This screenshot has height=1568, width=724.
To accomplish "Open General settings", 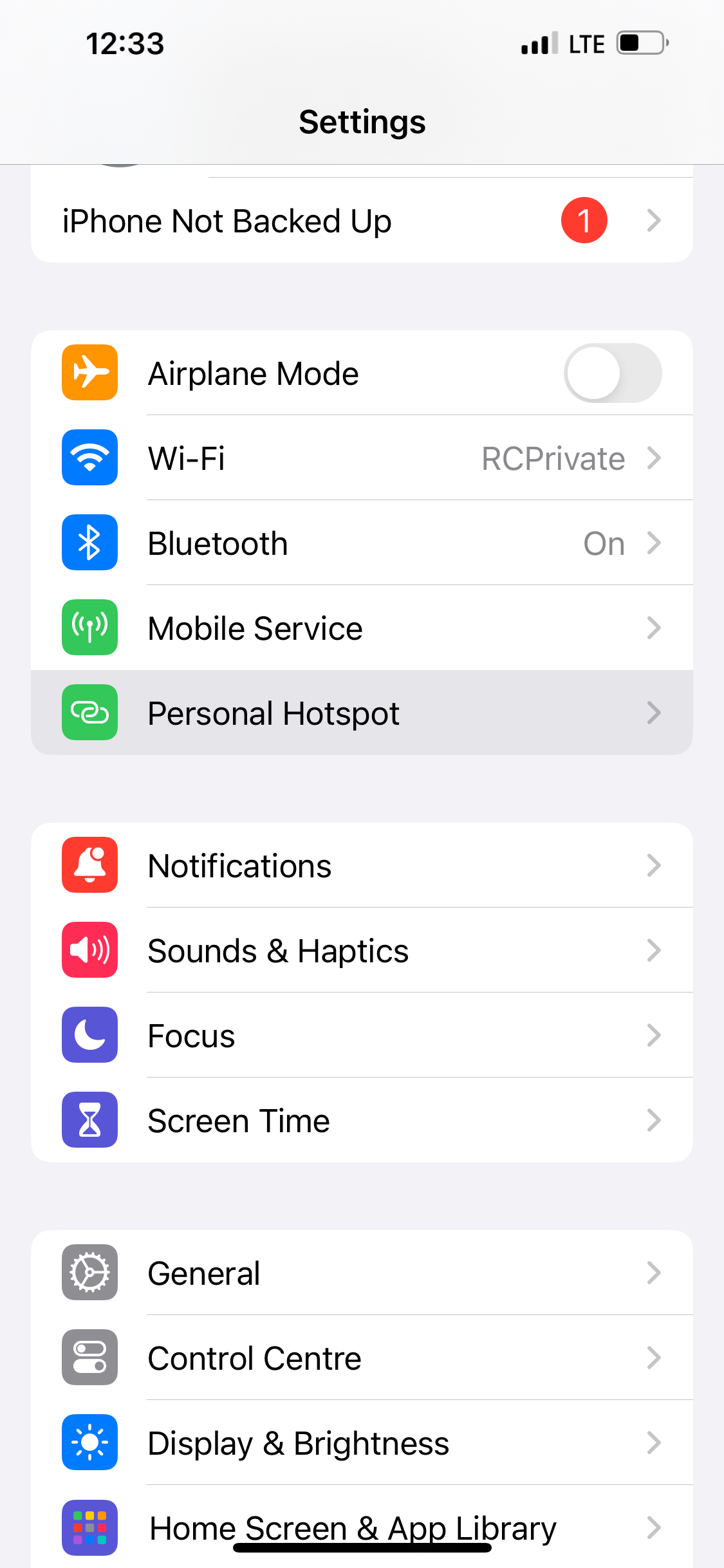I will [x=360, y=1273].
